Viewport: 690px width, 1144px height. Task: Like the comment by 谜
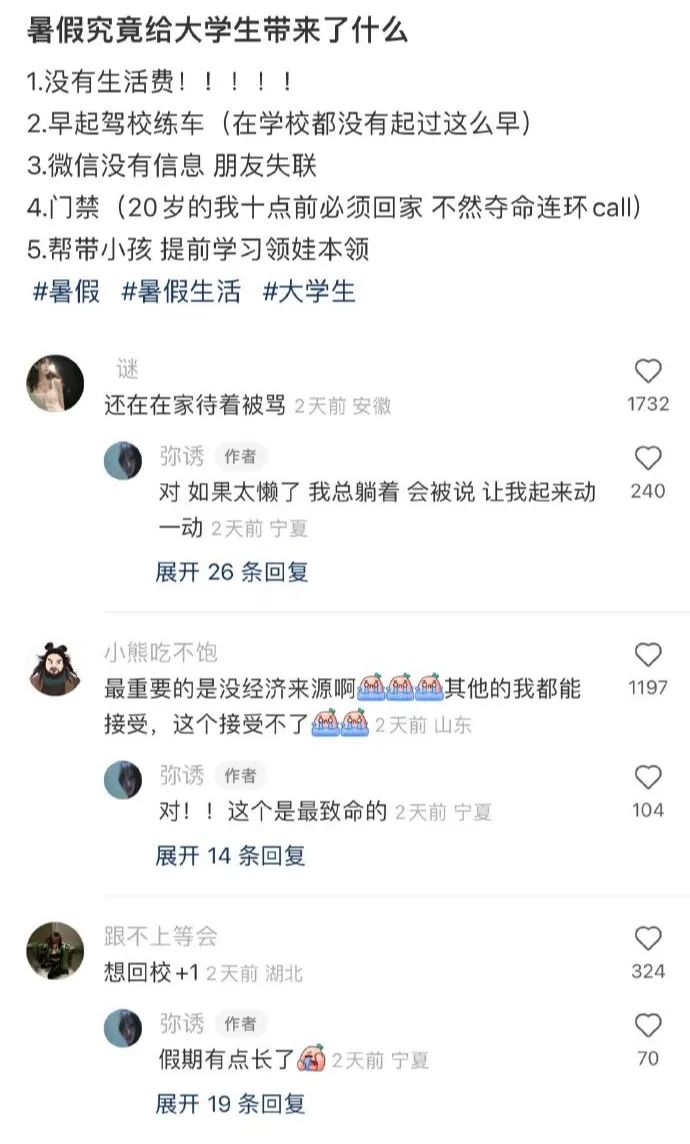coord(648,371)
